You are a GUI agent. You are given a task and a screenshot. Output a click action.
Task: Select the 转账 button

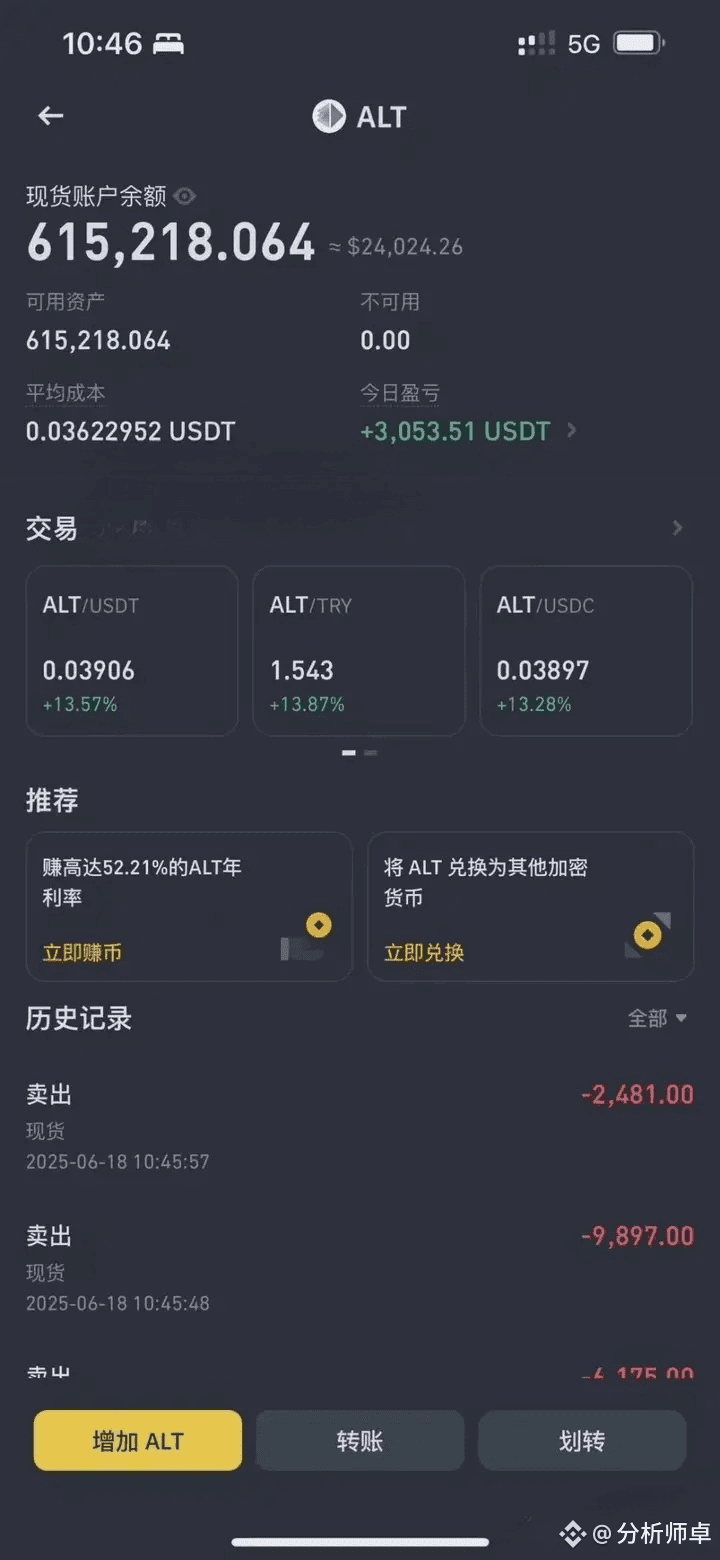click(360, 1441)
